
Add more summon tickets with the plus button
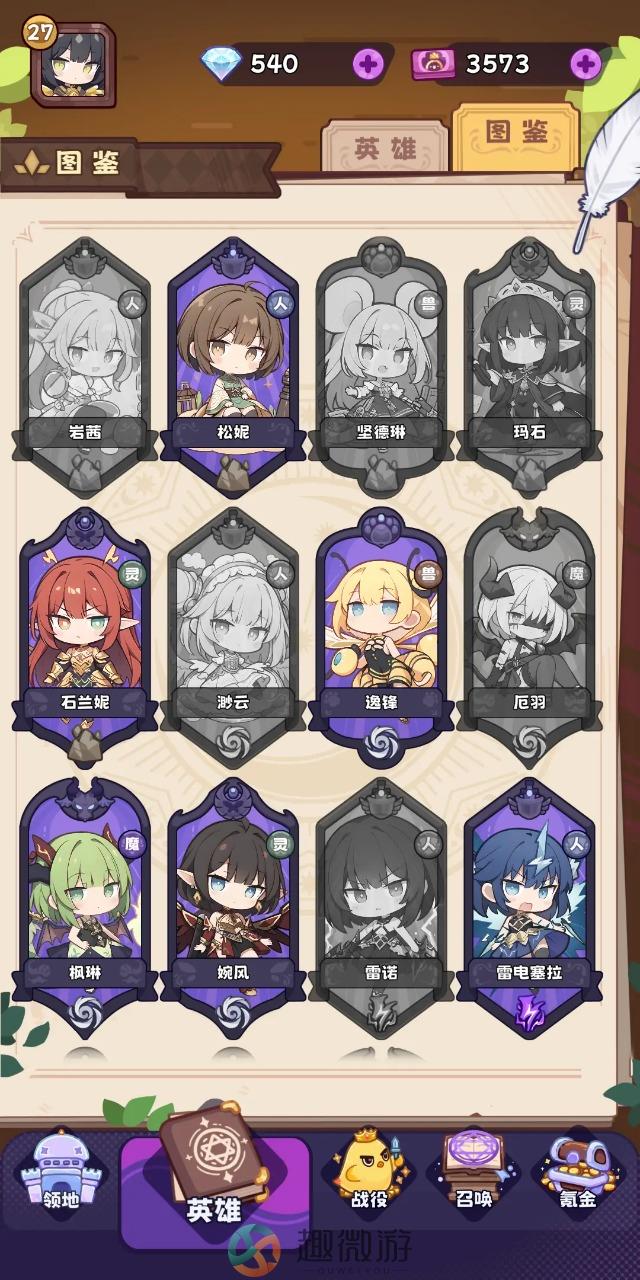click(x=586, y=64)
